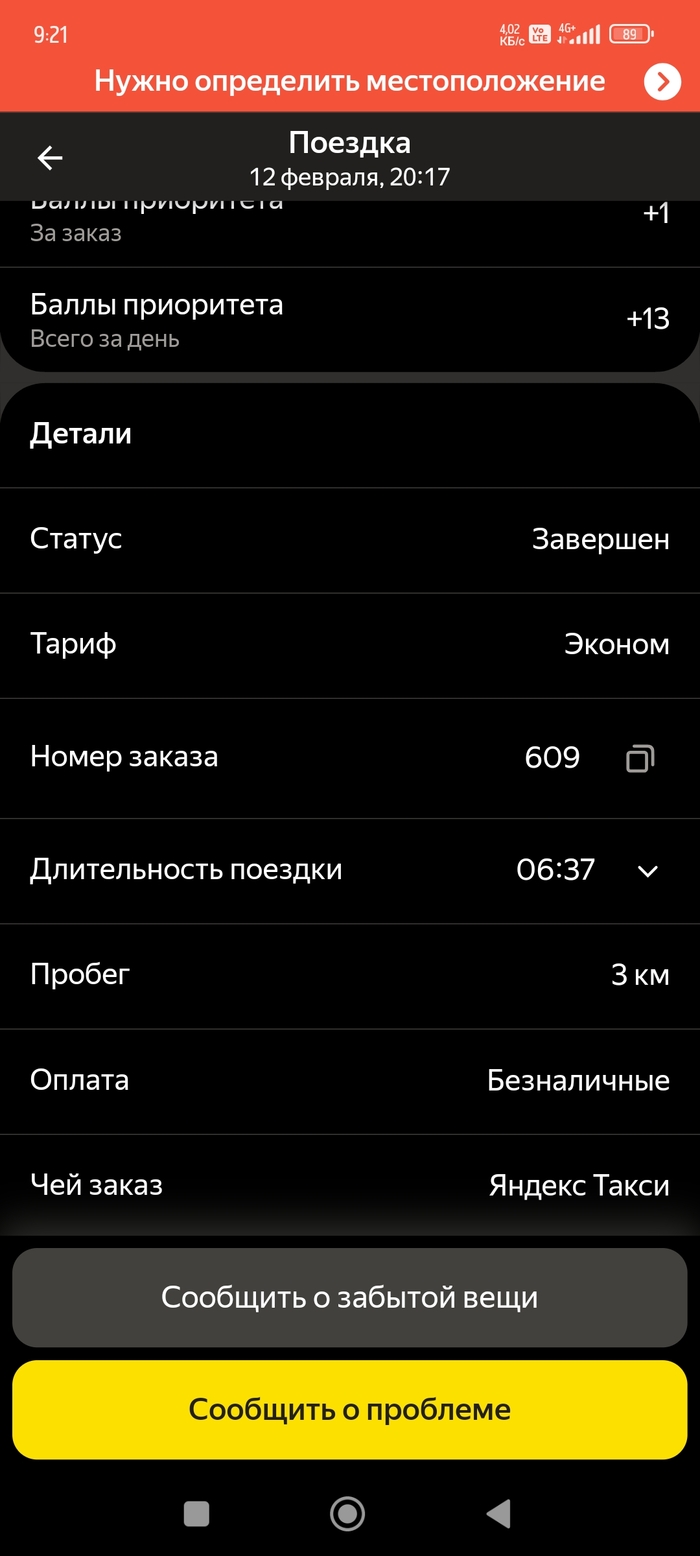This screenshot has width=700, height=1556.
Task: Go to the system home screen
Action: pyautogui.click(x=347, y=1513)
